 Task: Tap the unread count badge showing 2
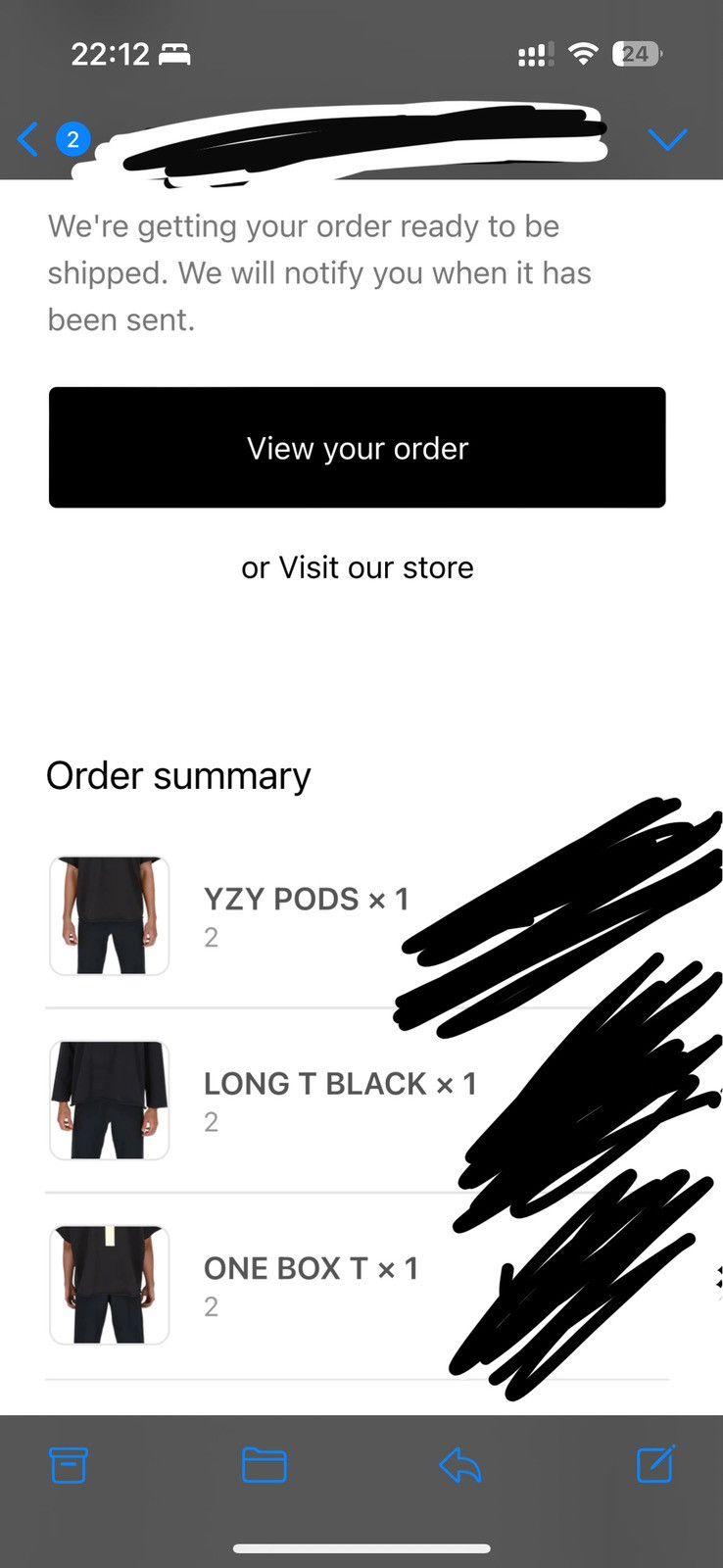72,140
